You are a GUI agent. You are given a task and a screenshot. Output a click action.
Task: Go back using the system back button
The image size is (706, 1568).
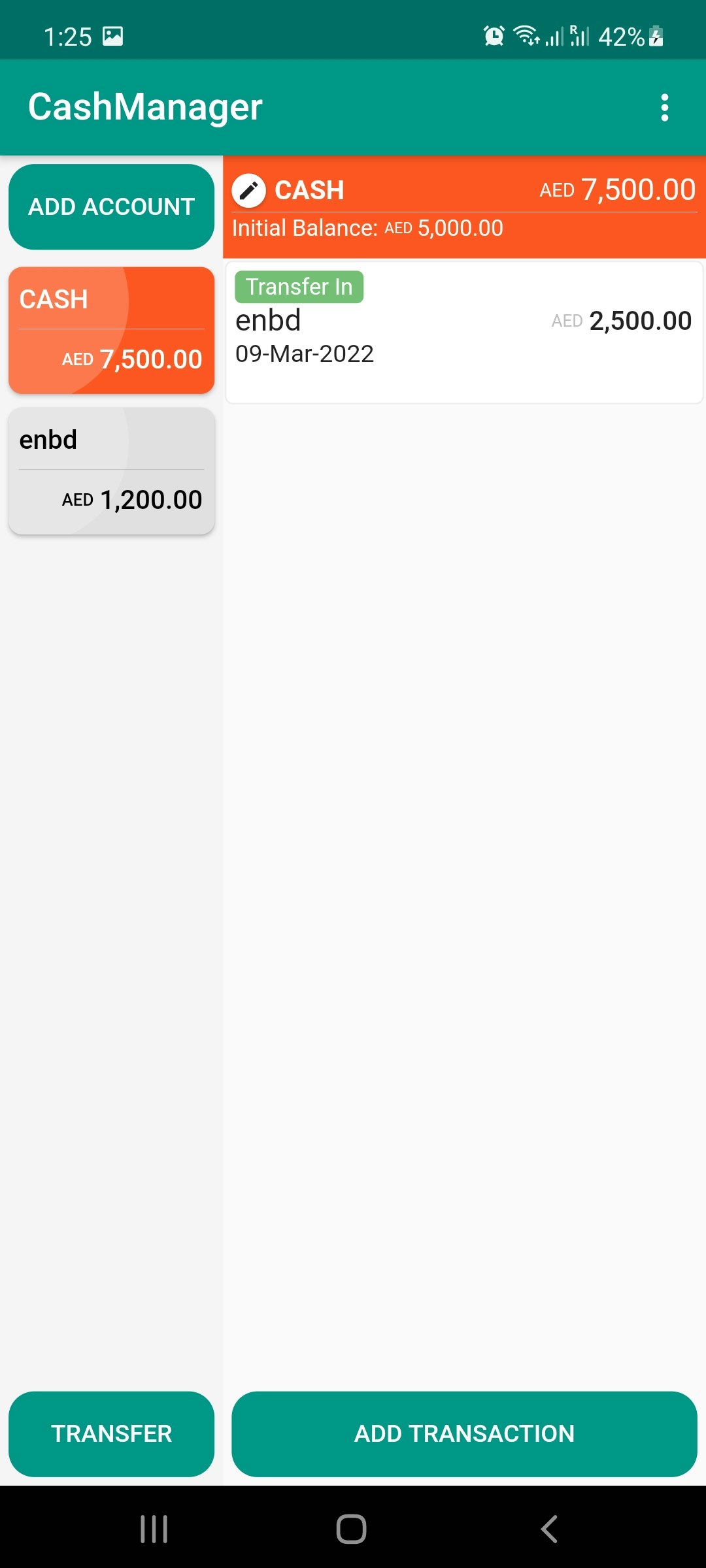(x=549, y=1529)
